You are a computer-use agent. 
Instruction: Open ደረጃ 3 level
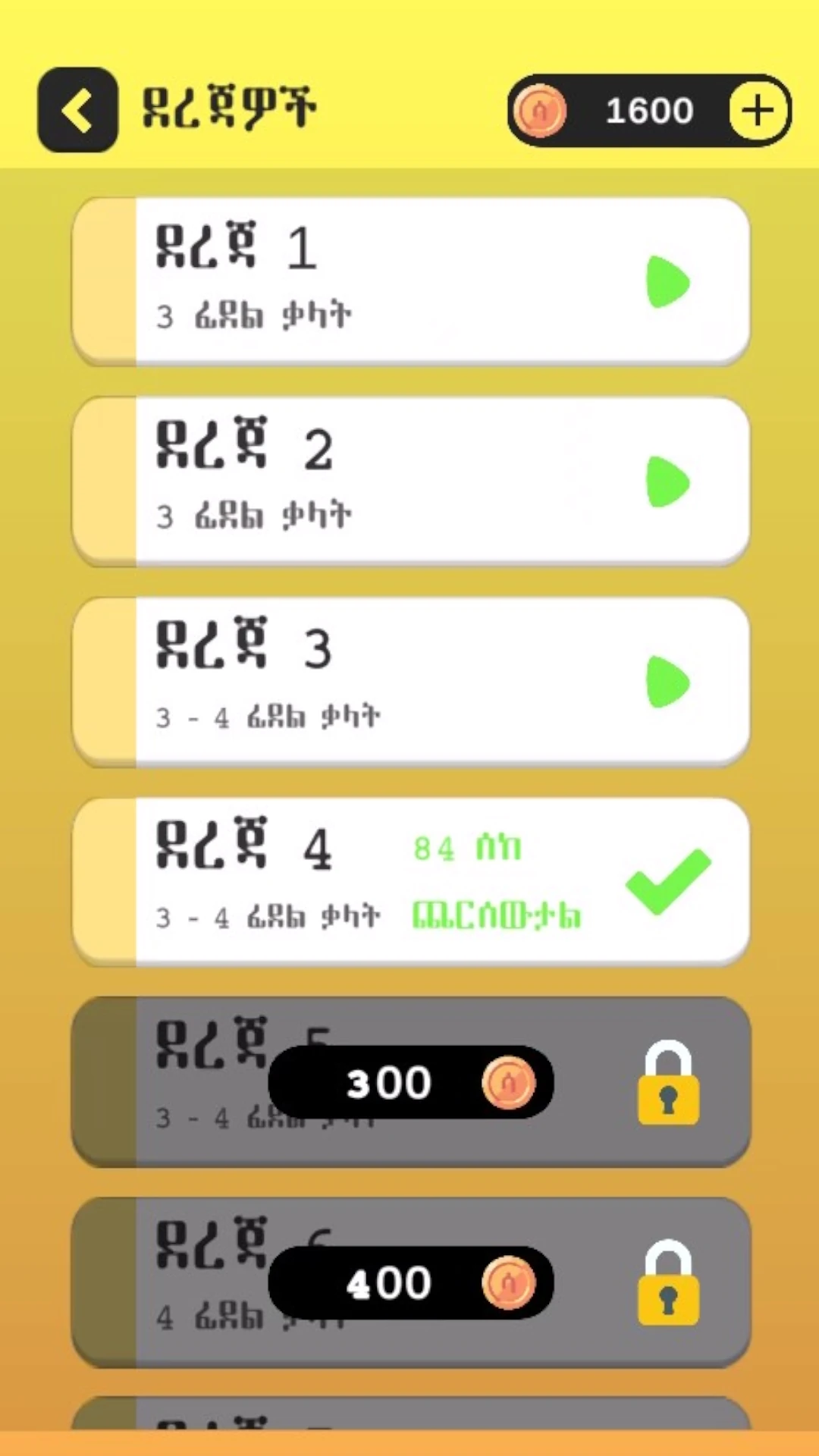click(667, 682)
